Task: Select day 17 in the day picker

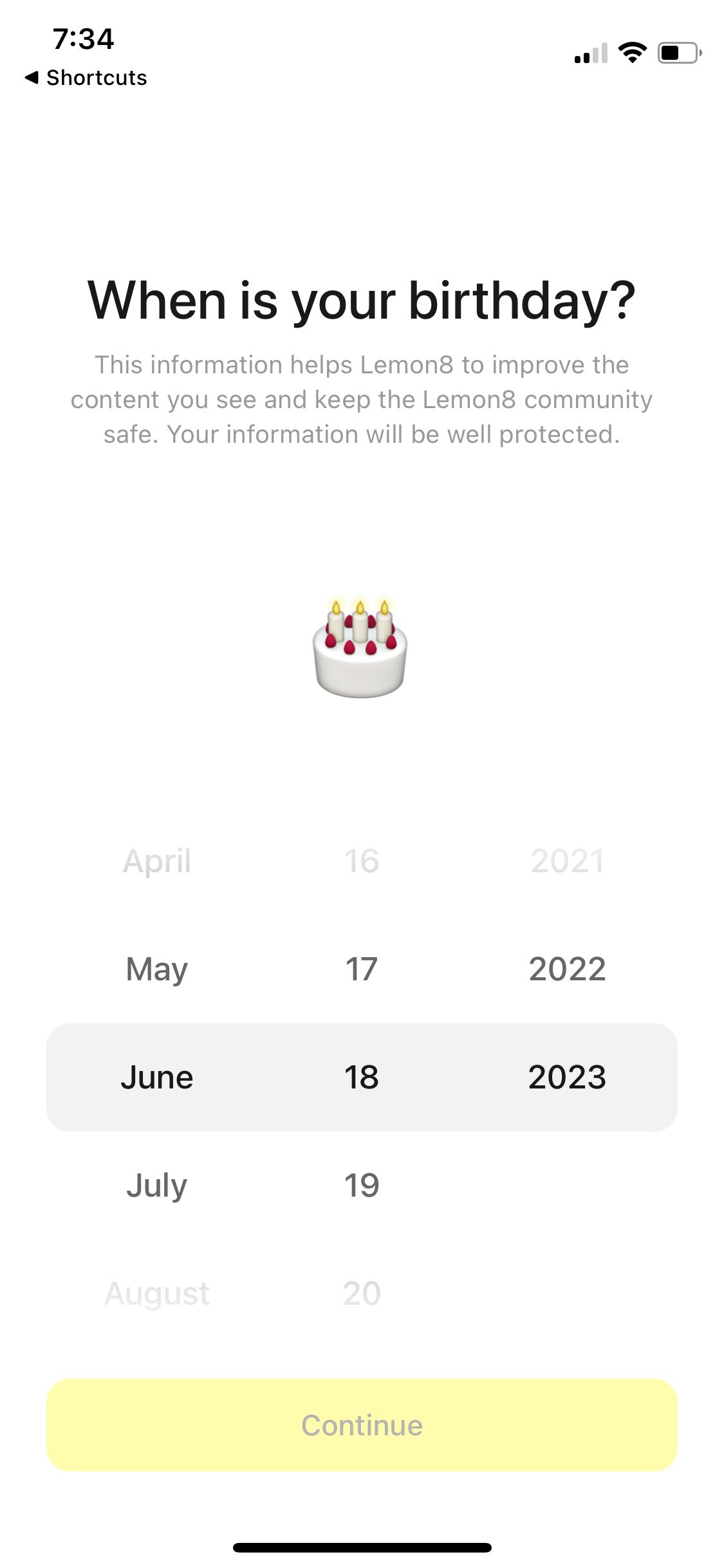Action: point(362,968)
